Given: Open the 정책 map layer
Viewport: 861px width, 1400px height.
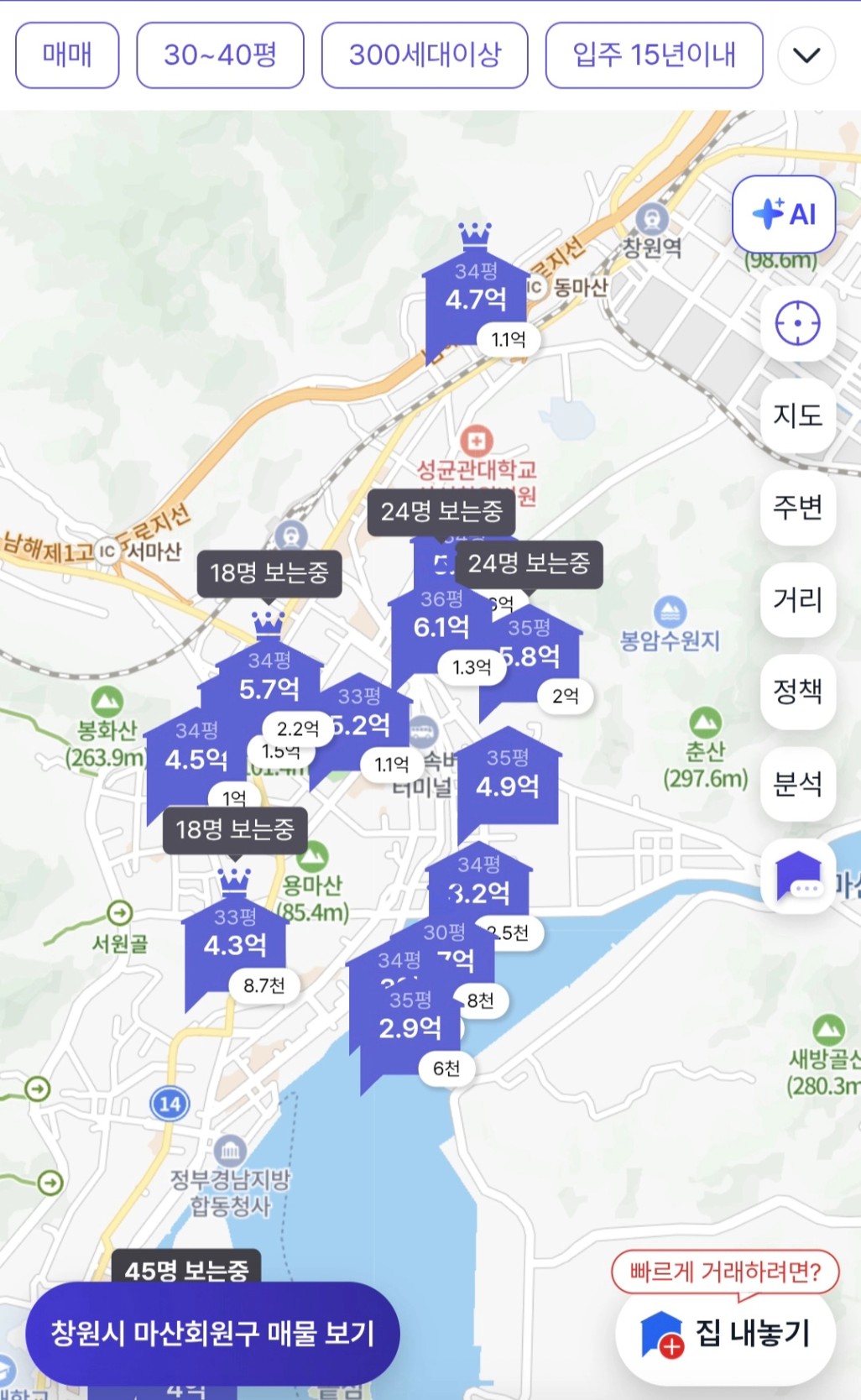Looking at the screenshot, I should (797, 691).
